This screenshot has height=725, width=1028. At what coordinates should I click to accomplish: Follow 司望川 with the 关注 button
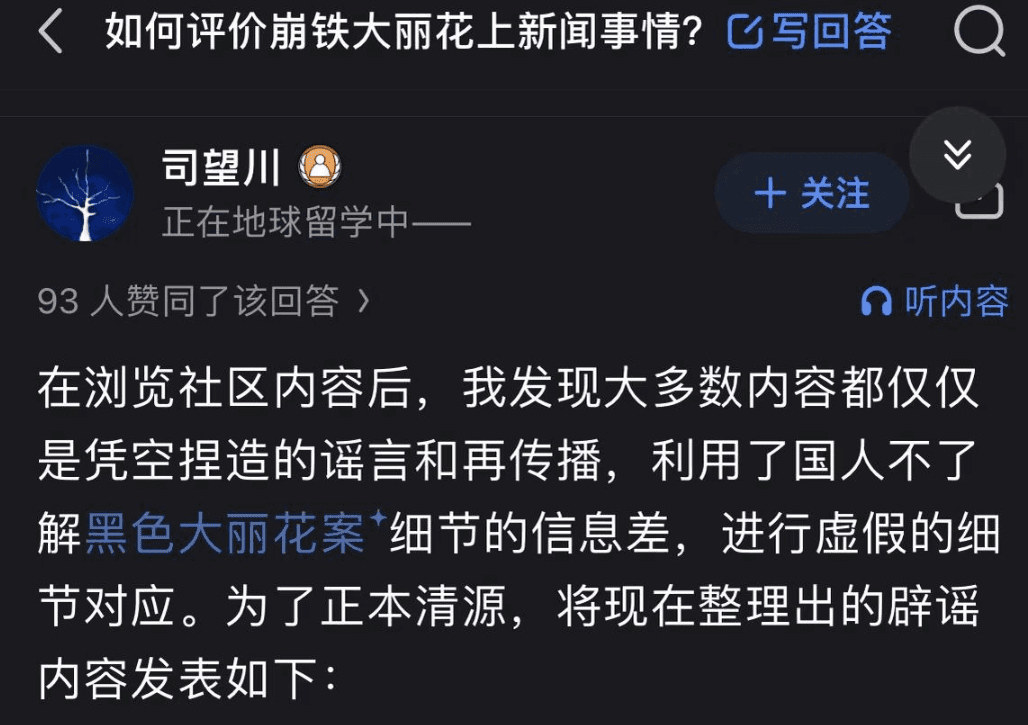tap(811, 193)
